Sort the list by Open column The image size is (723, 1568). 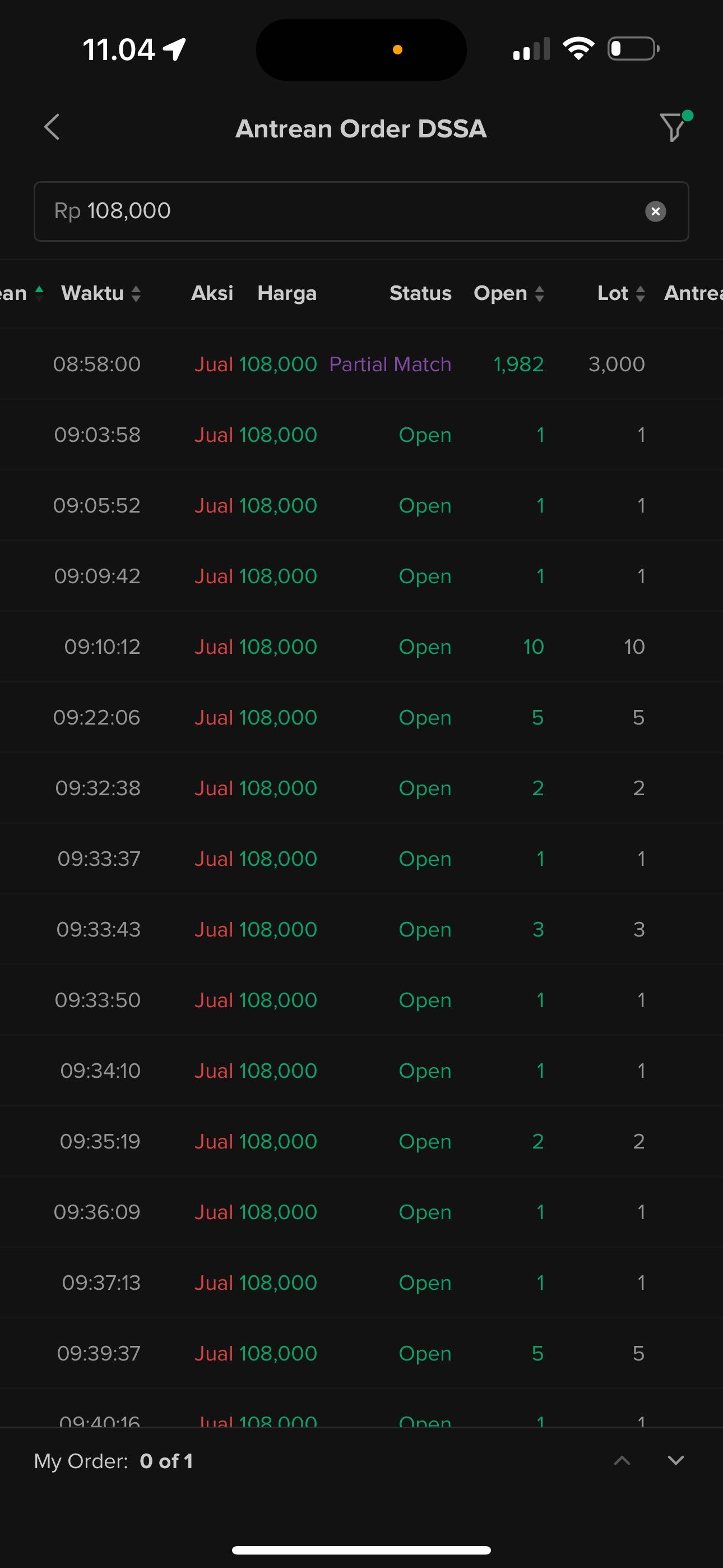click(509, 293)
